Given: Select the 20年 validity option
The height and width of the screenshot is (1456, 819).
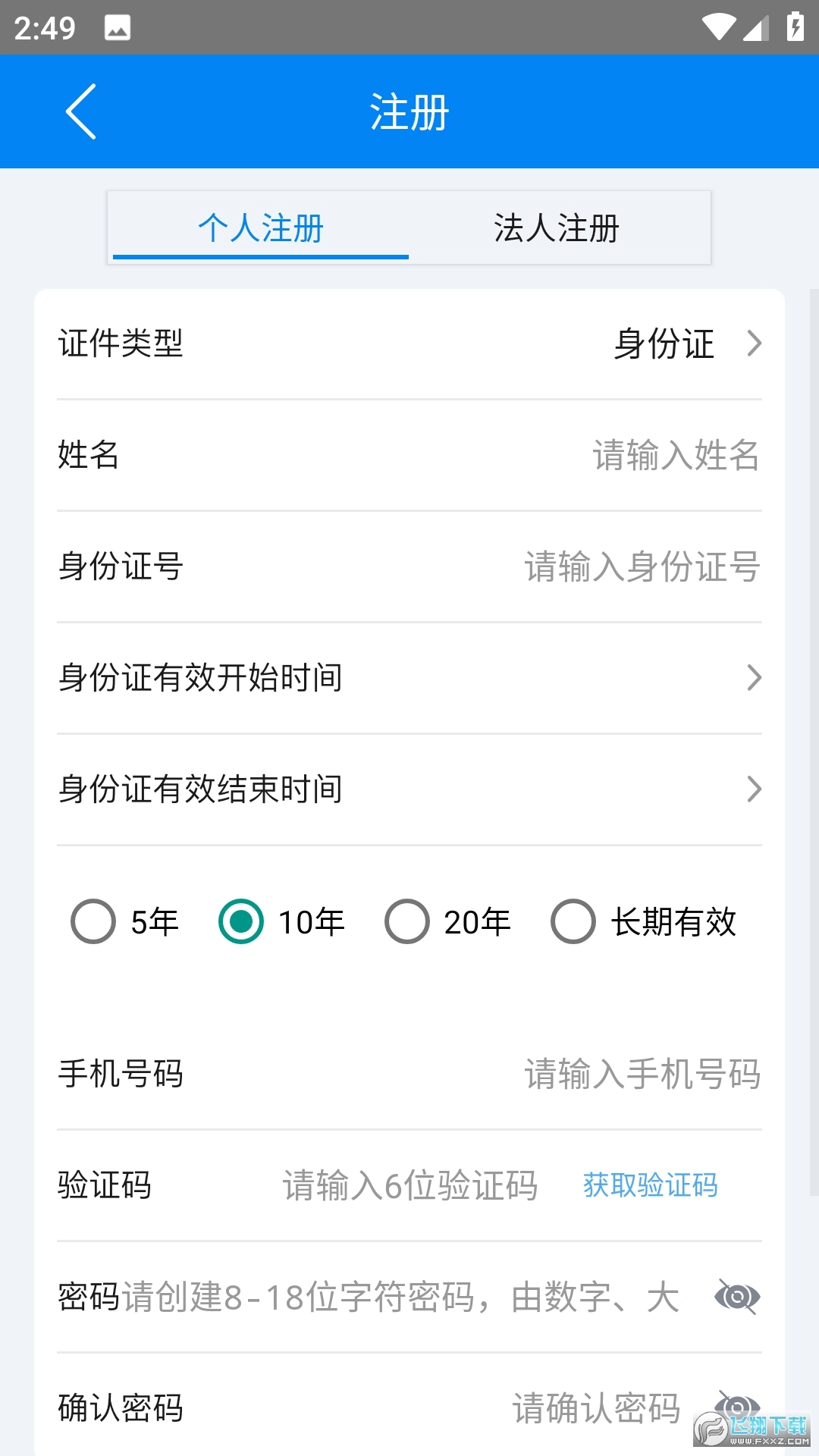Looking at the screenshot, I should (x=407, y=922).
